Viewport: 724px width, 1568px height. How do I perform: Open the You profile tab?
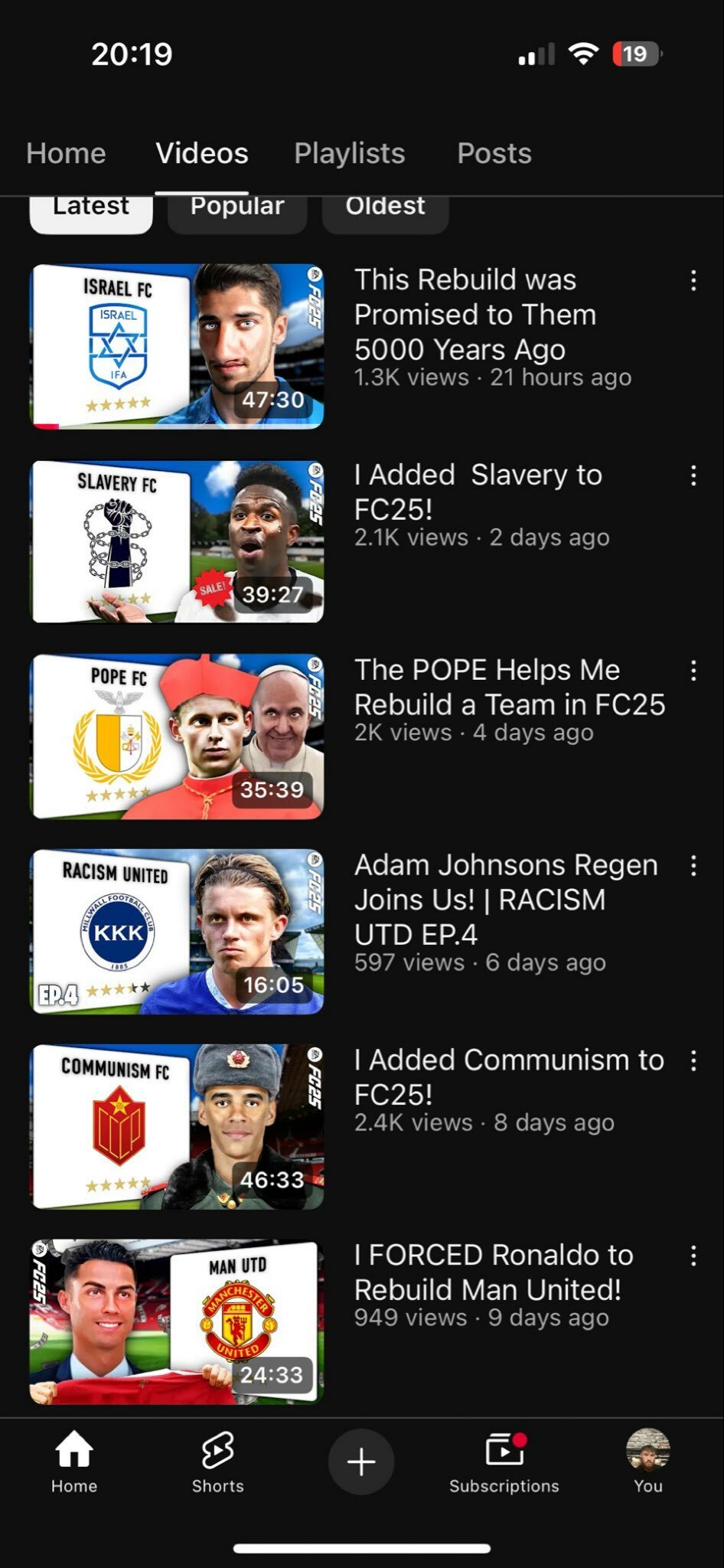pos(648,1462)
